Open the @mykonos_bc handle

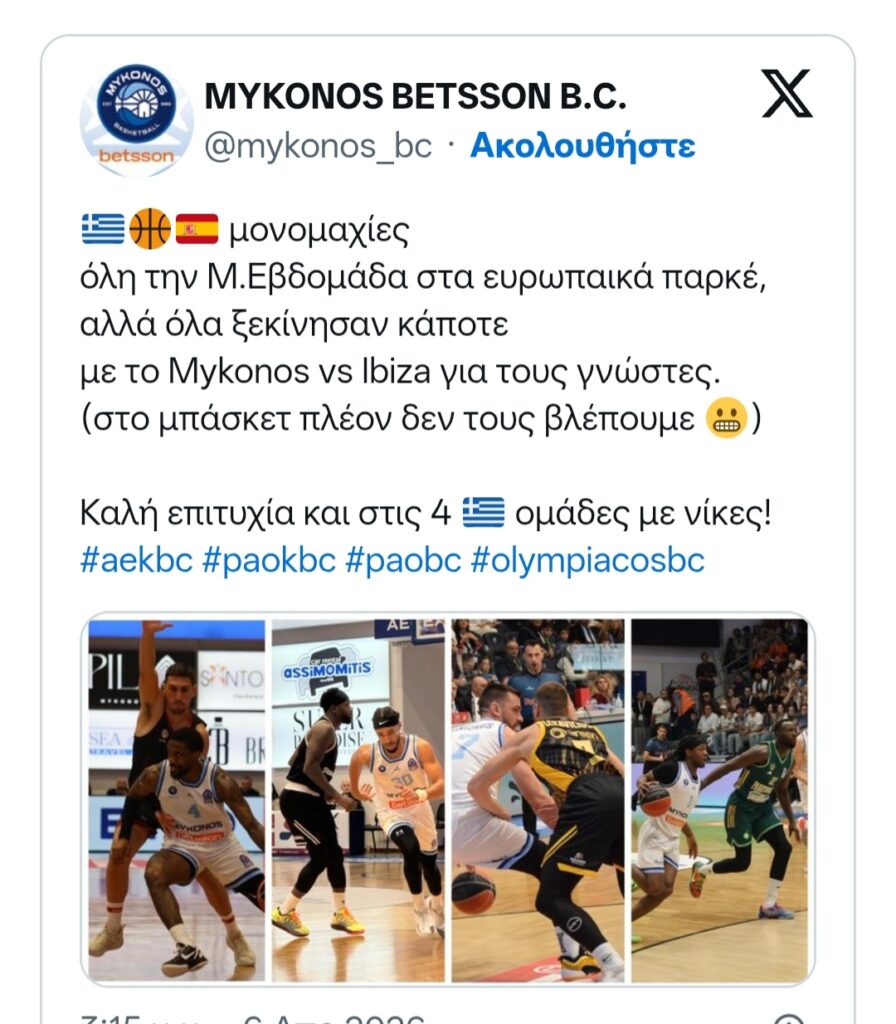click(x=318, y=146)
